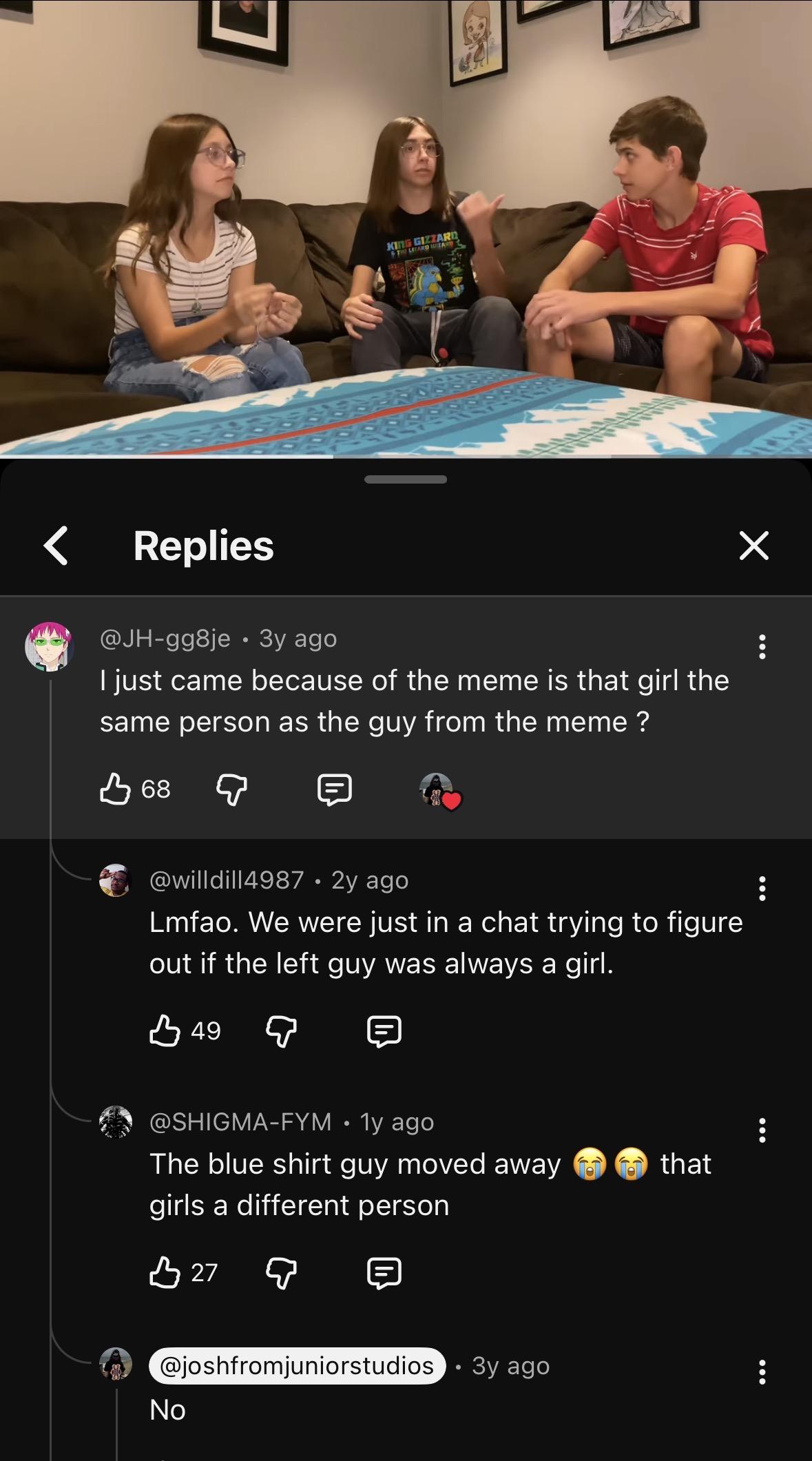View @JH-gg8je's profile avatar
The width and height of the screenshot is (812, 1461).
tap(49, 647)
